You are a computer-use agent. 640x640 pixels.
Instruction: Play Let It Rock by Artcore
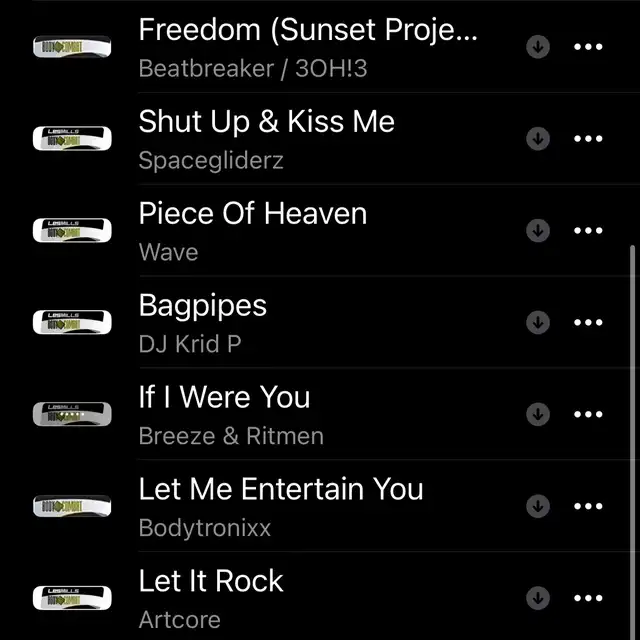(210, 582)
